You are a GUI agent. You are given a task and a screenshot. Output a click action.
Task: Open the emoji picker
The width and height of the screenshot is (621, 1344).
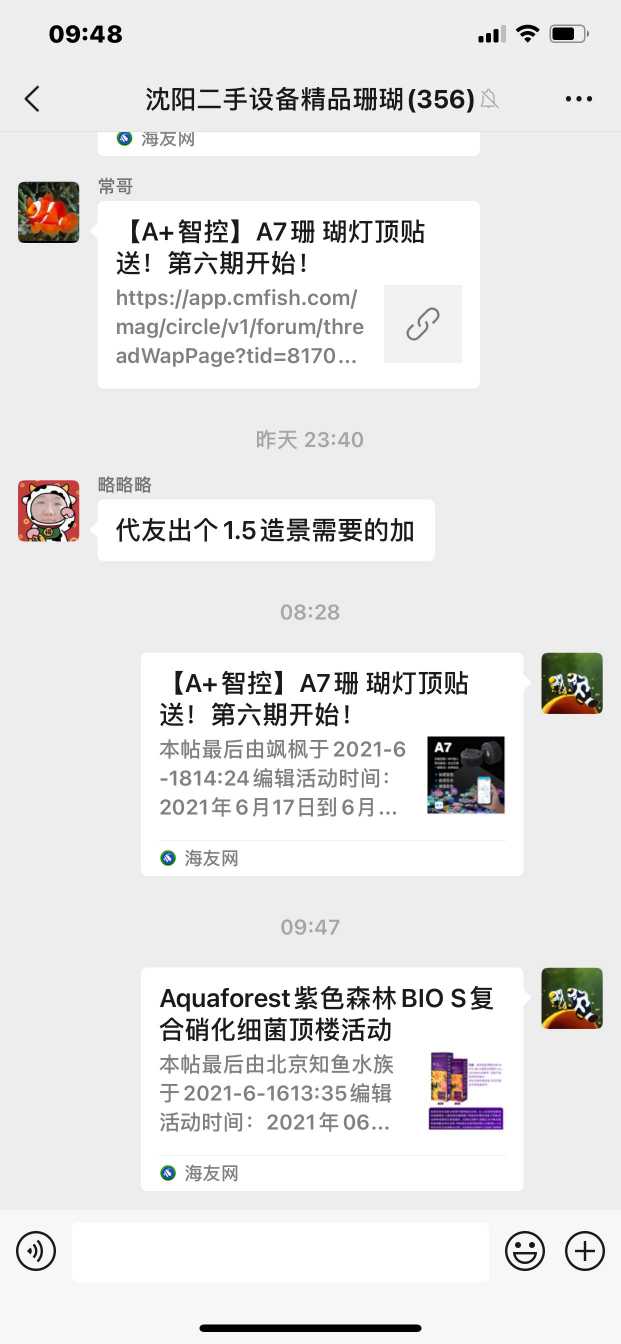click(525, 1251)
